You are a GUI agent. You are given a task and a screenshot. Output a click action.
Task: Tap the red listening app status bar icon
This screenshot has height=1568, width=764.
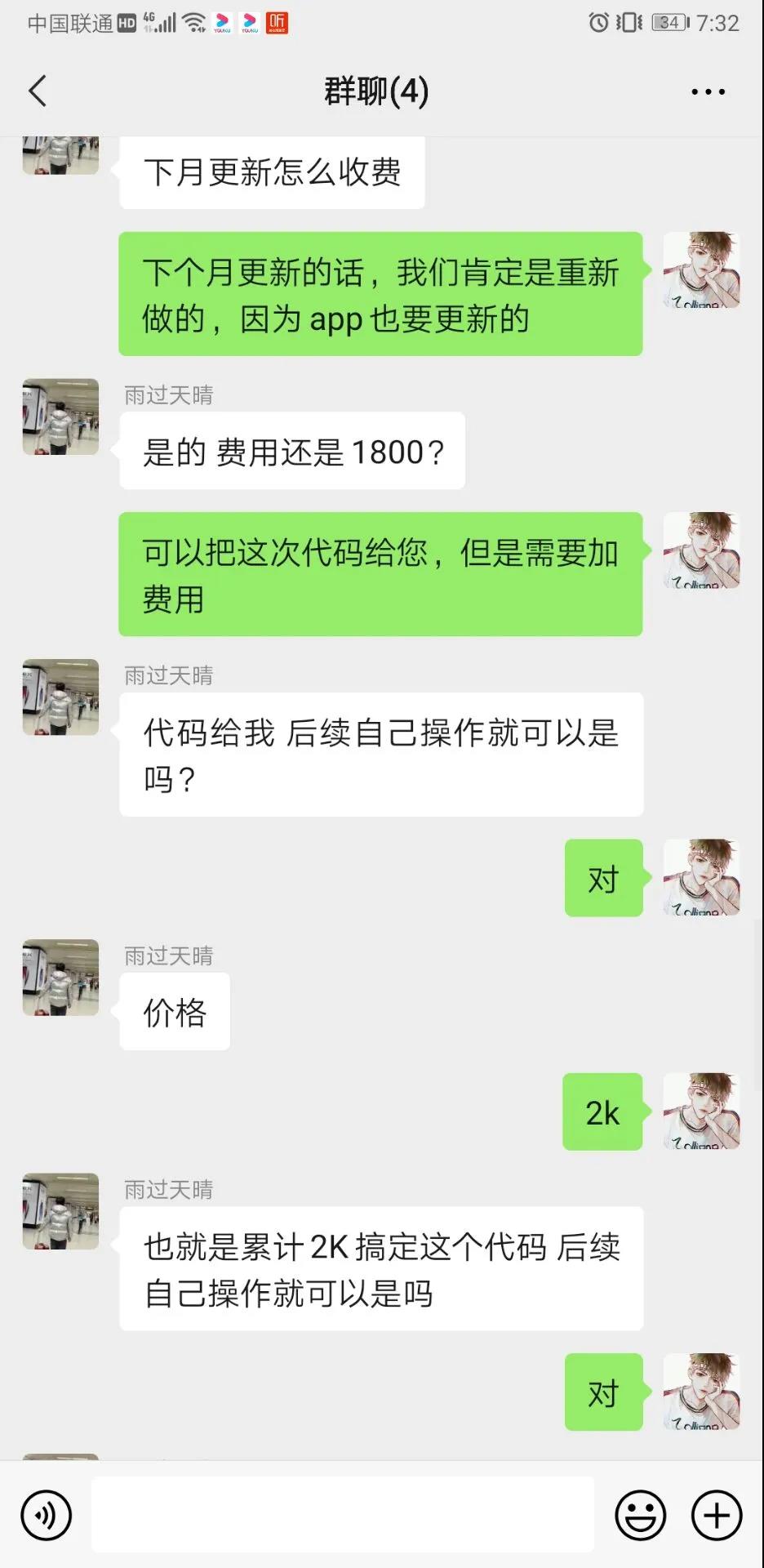276,22
